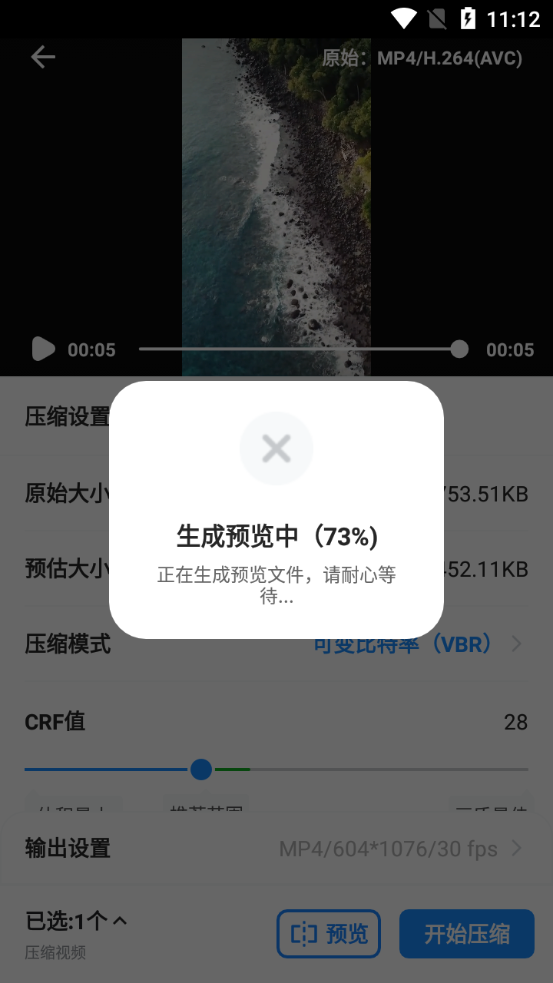Screen dimensions: 553x983
Task: Start compression with 开始压缩
Action: click(x=466, y=933)
